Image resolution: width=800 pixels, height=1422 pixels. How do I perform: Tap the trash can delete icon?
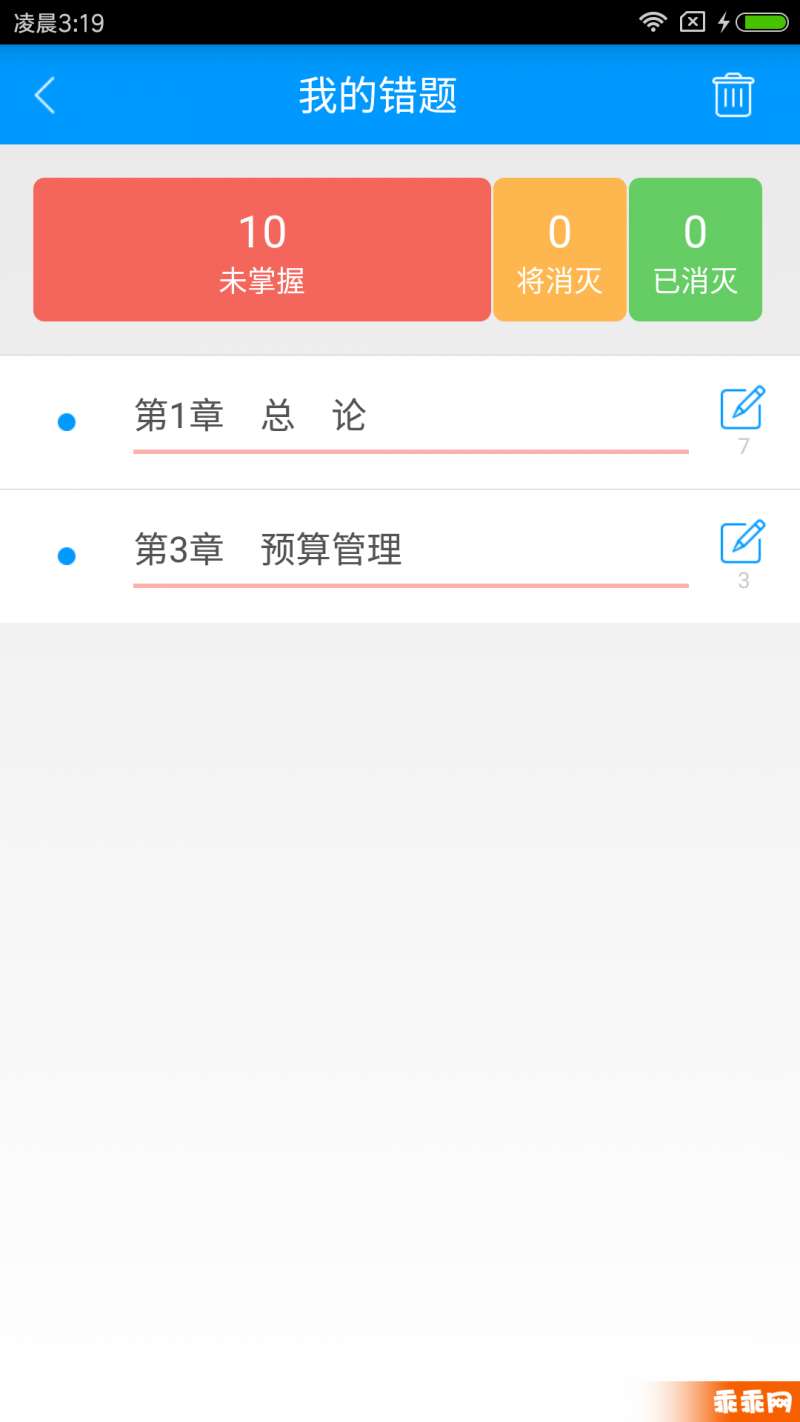733,95
